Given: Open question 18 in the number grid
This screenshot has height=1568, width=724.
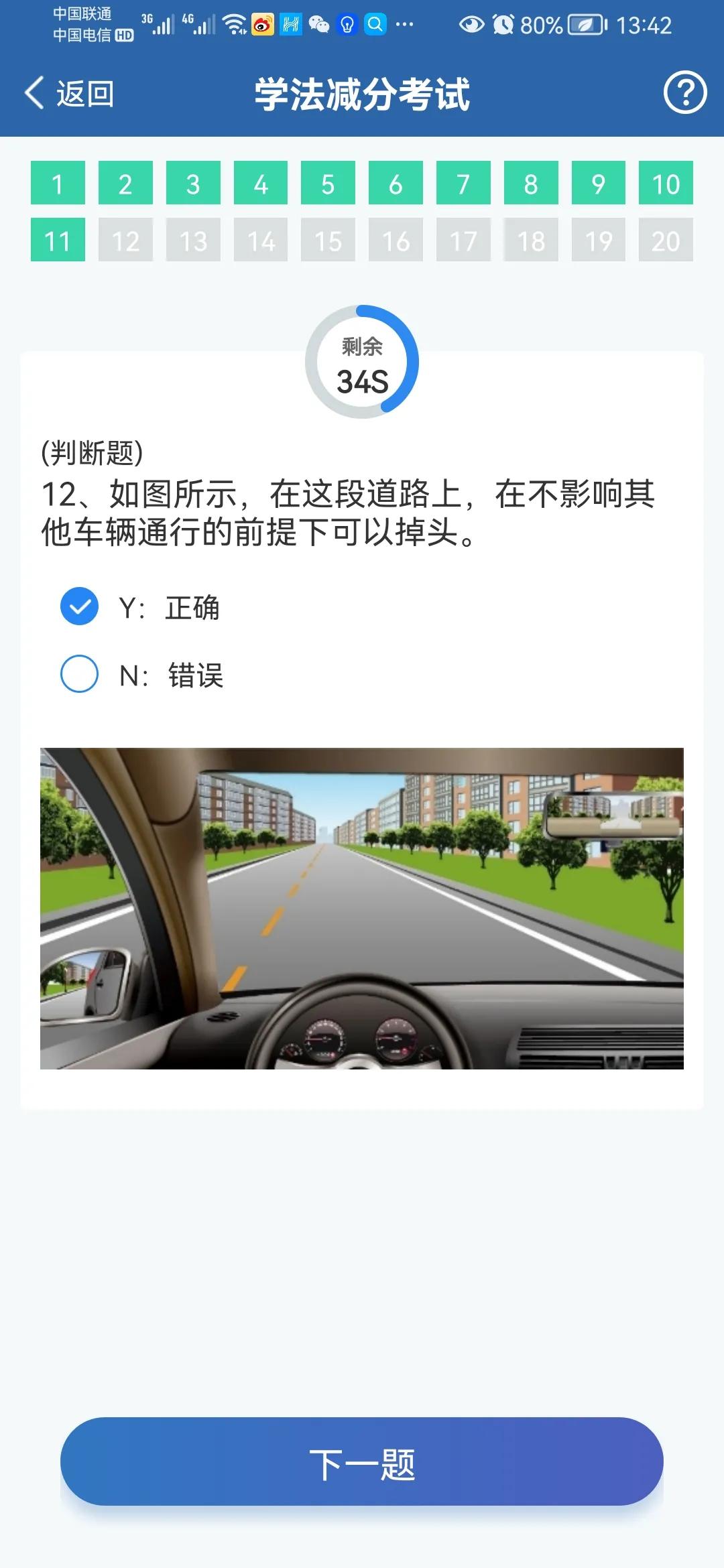Looking at the screenshot, I should click(x=530, y=240).
